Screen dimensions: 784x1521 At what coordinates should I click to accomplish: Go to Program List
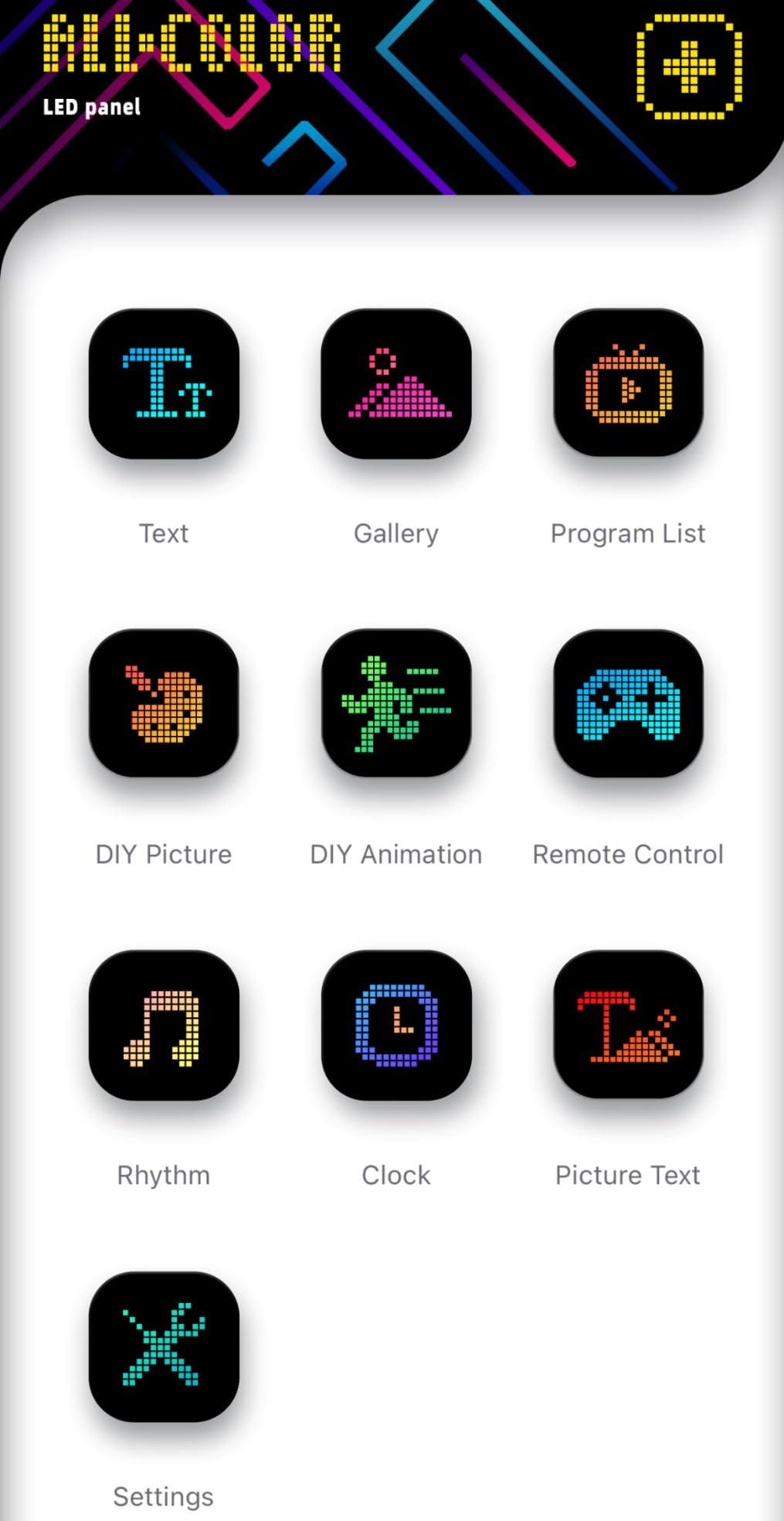[x=628, y=384]
